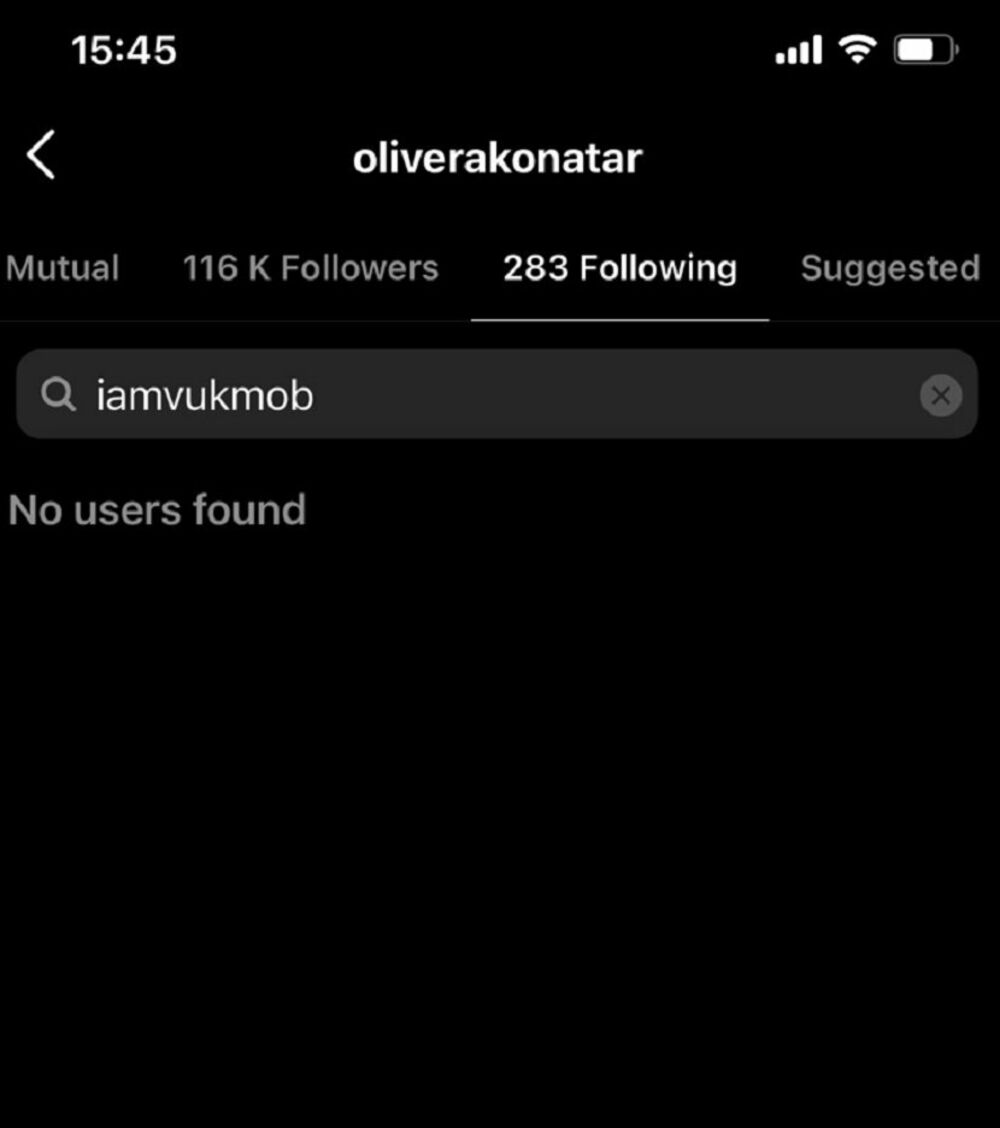Tap the search field containing iamvukmob
The image size is (1000, 1128).
480,395
